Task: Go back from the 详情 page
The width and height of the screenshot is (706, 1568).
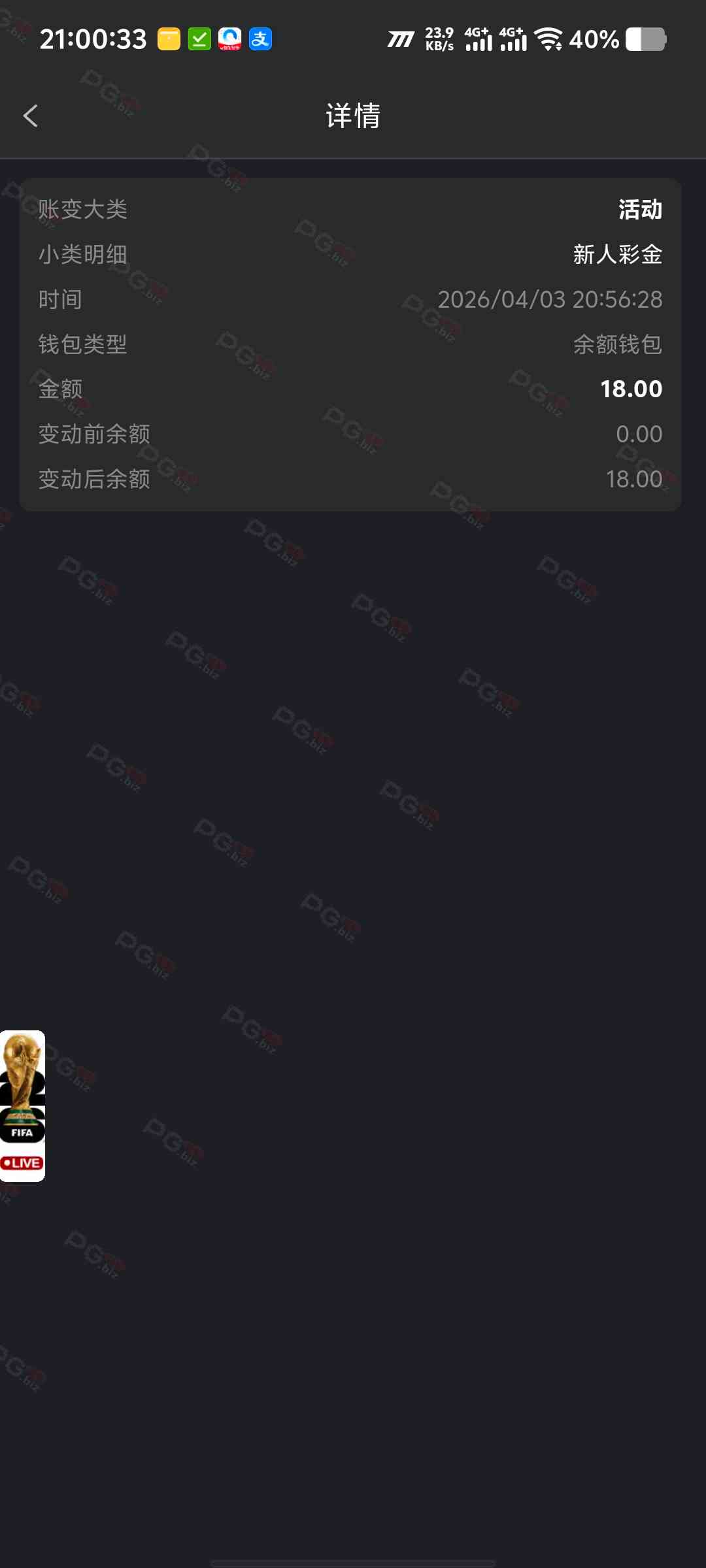Action: [30, 116]
